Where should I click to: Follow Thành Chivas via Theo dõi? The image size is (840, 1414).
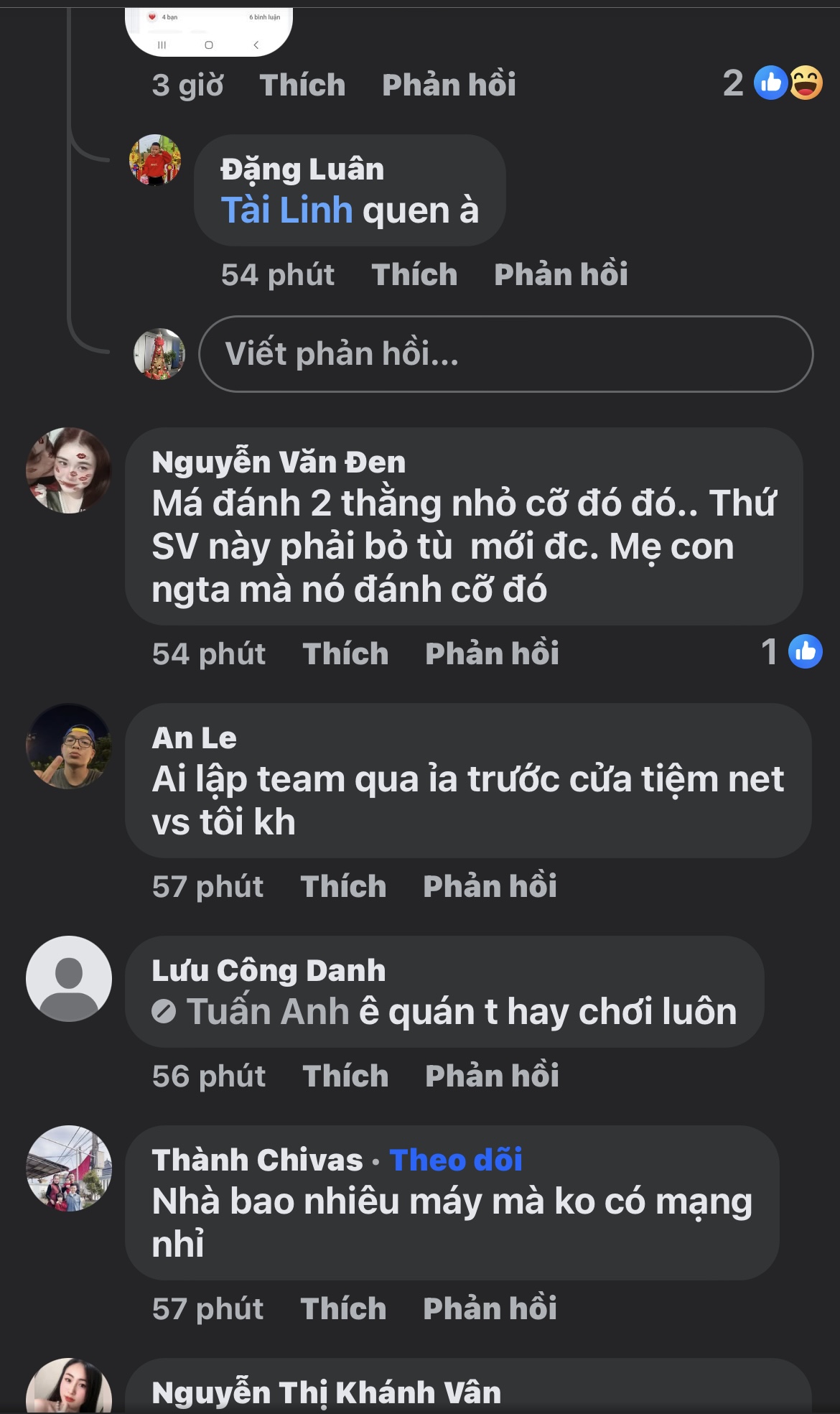455,1160
